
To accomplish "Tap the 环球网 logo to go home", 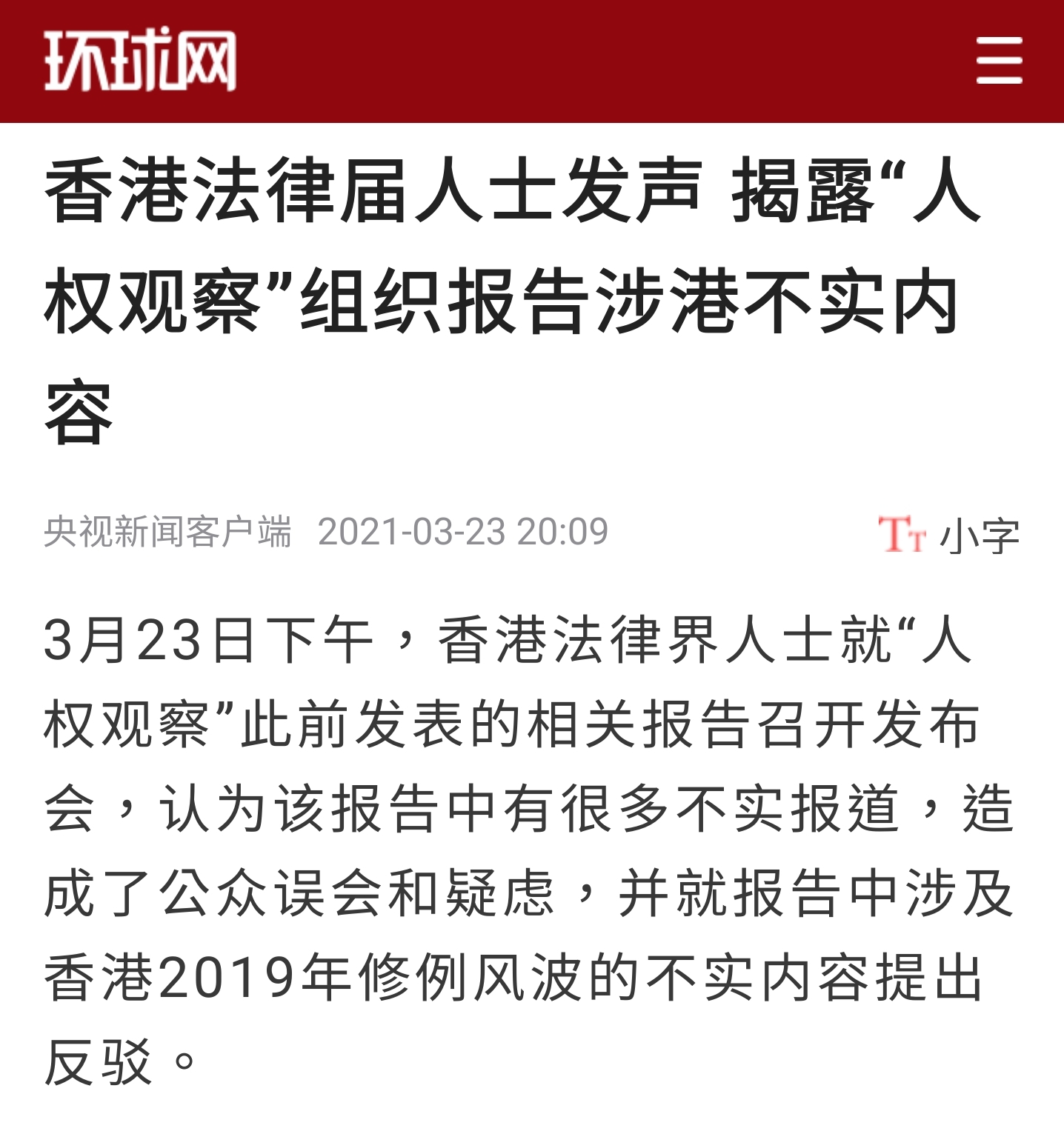I will point(140,61).
